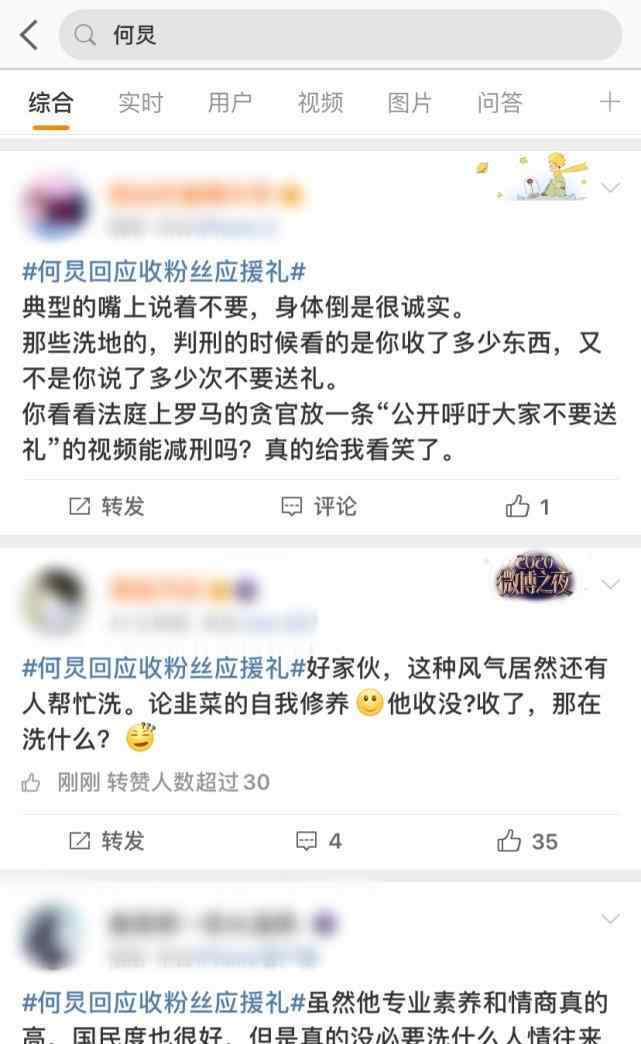Repost the post about 罗马的贪官

pos(107,507)
